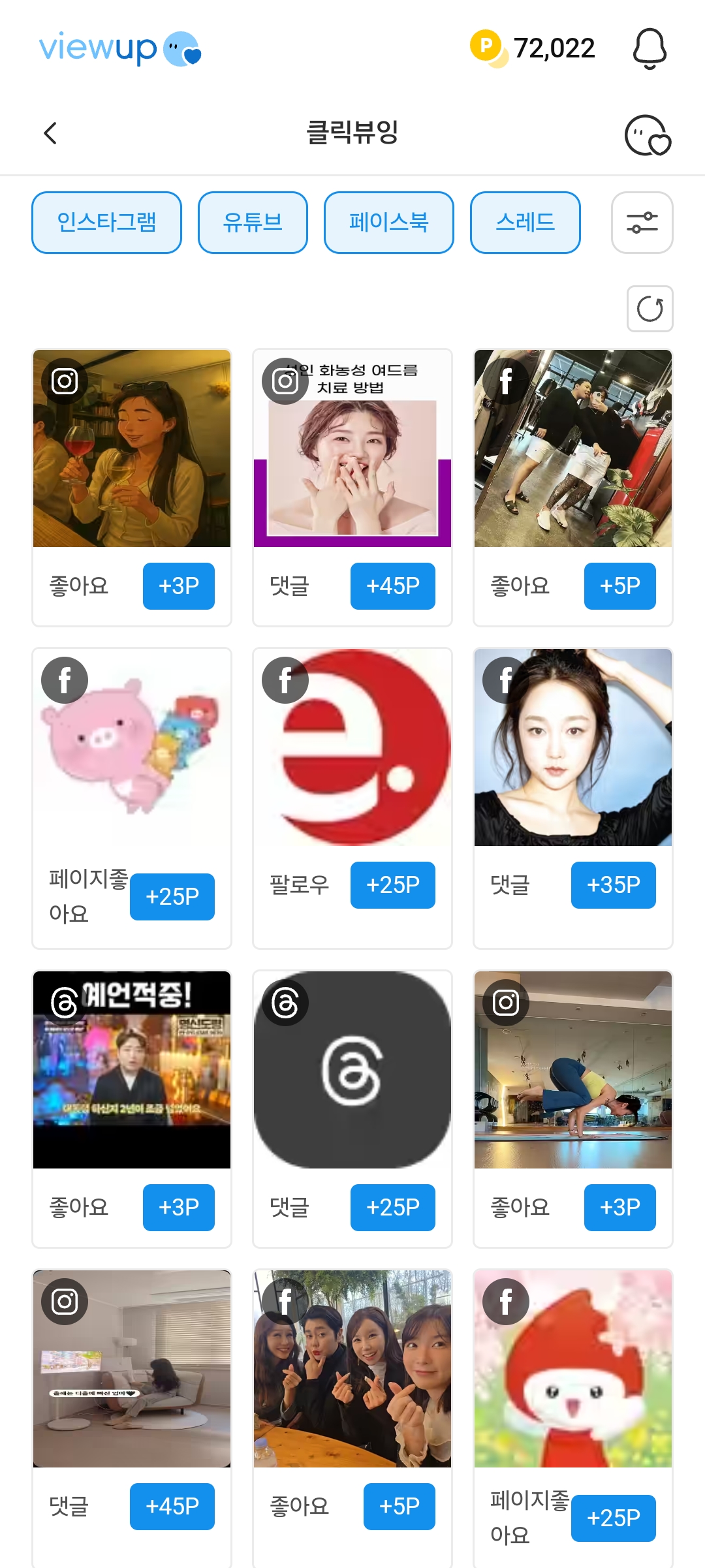Toggle the 인스타그램 filter chip
The width and height of the screenshot is (705, 1568).
point(106,222)
